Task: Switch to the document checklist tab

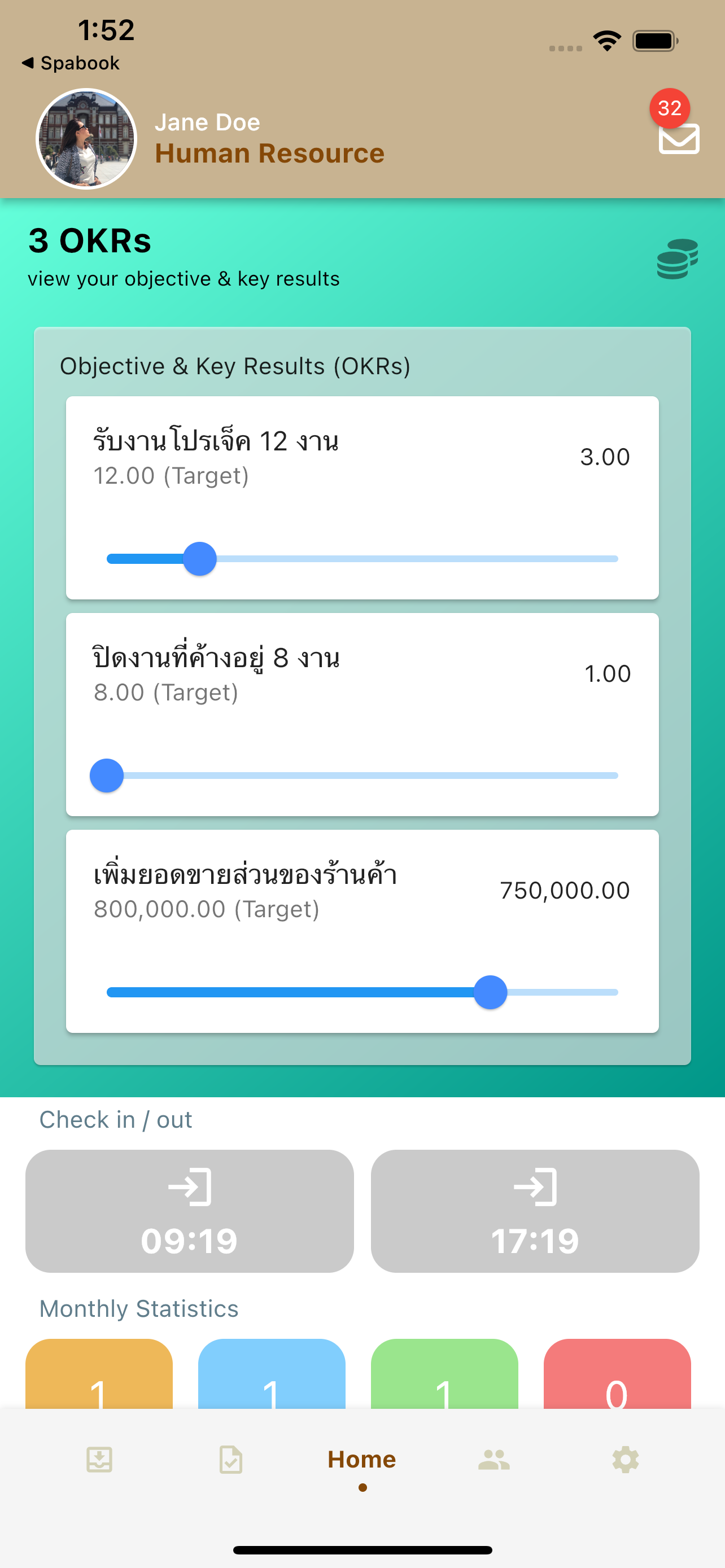Action: (x=231, y=1460)
